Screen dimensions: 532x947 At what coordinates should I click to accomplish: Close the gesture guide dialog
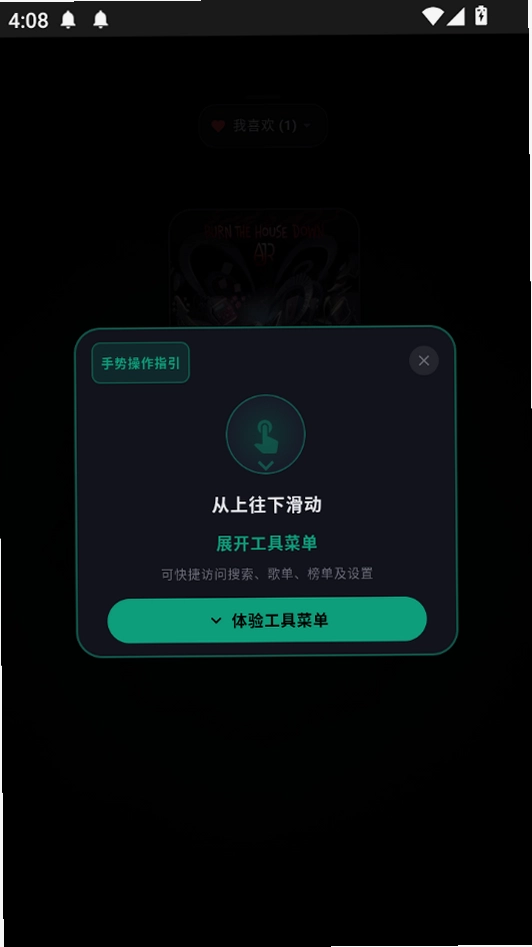coord(424,361)
